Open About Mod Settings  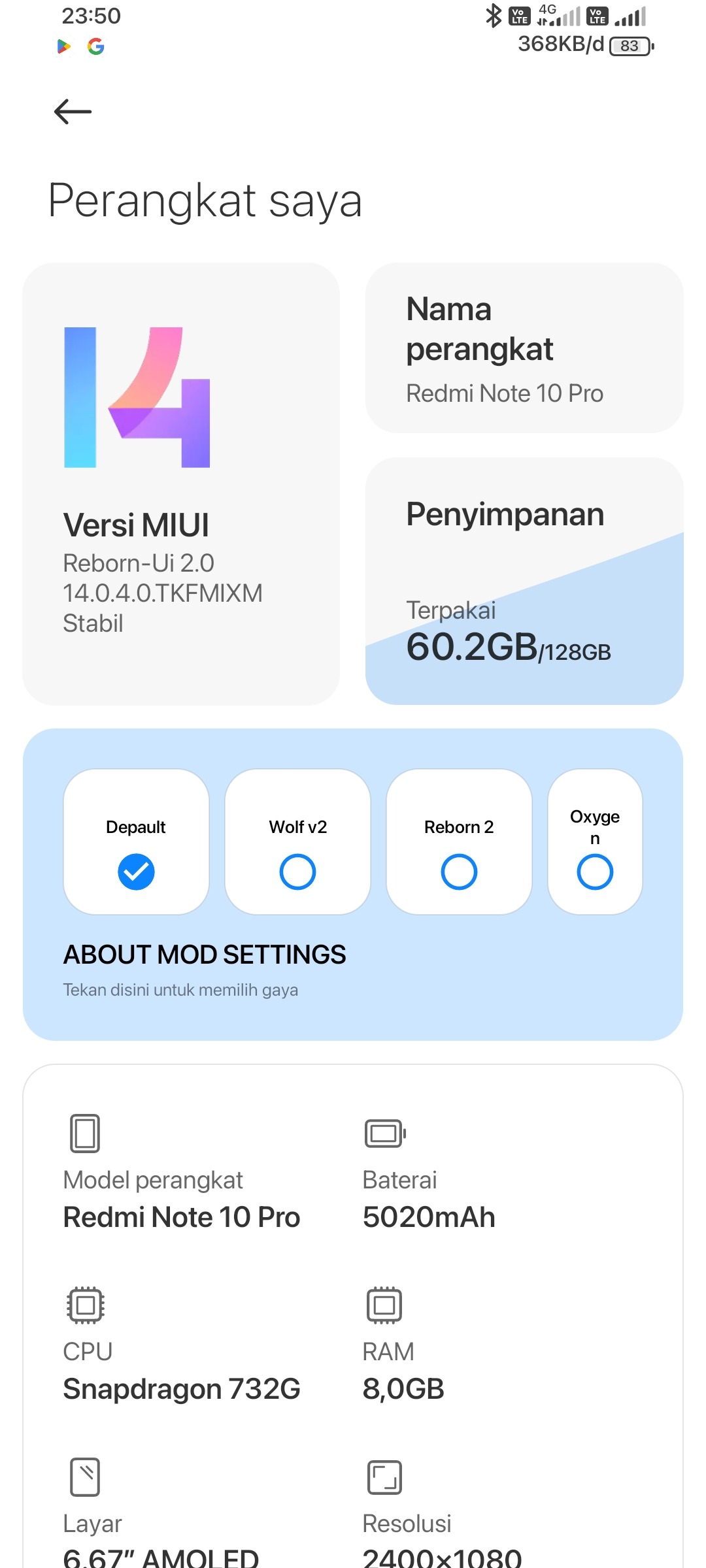click(x=204, y=968)
